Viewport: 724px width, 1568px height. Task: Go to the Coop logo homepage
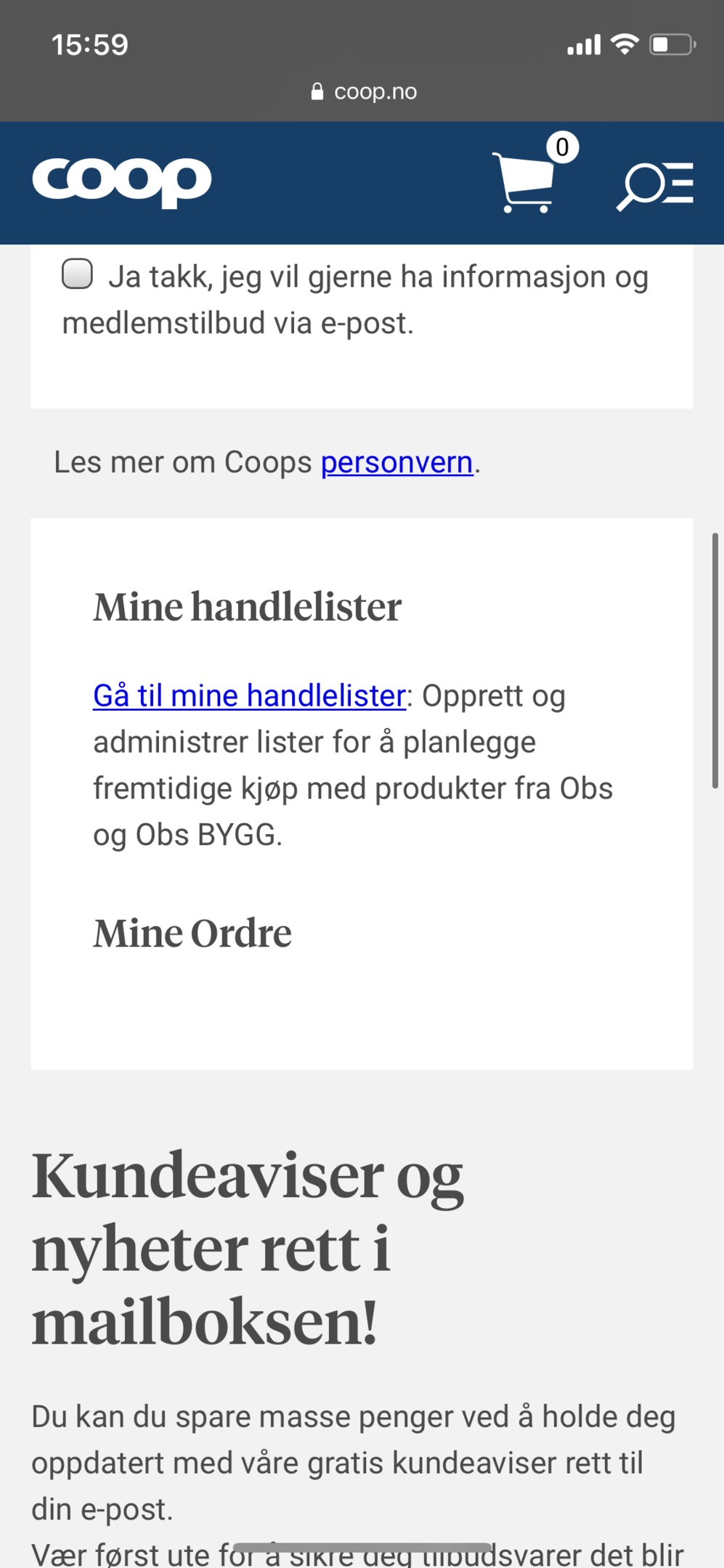pyautogui.click(x=122, y=182)
